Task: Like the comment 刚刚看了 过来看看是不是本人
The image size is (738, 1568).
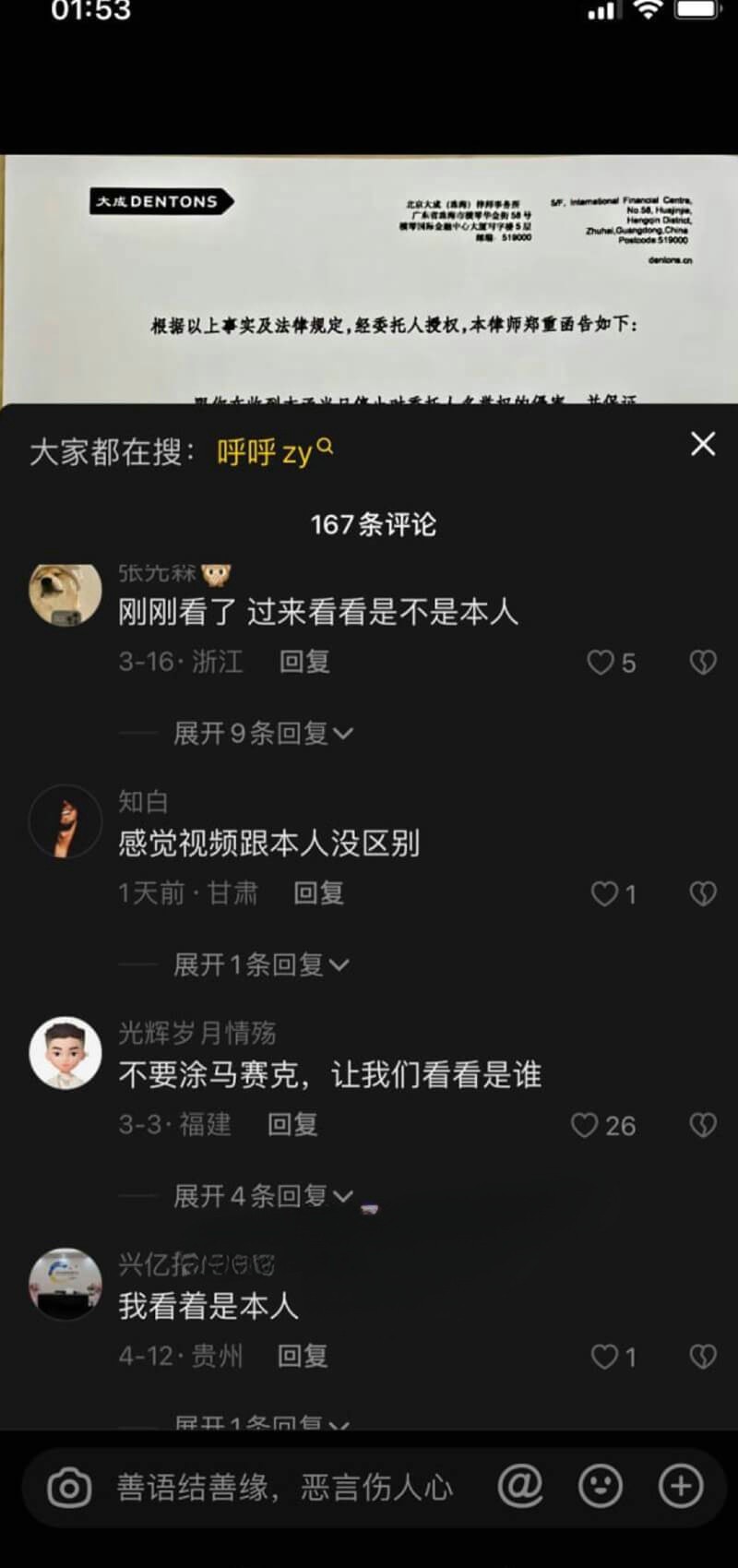Action: (x=601, y=663)
